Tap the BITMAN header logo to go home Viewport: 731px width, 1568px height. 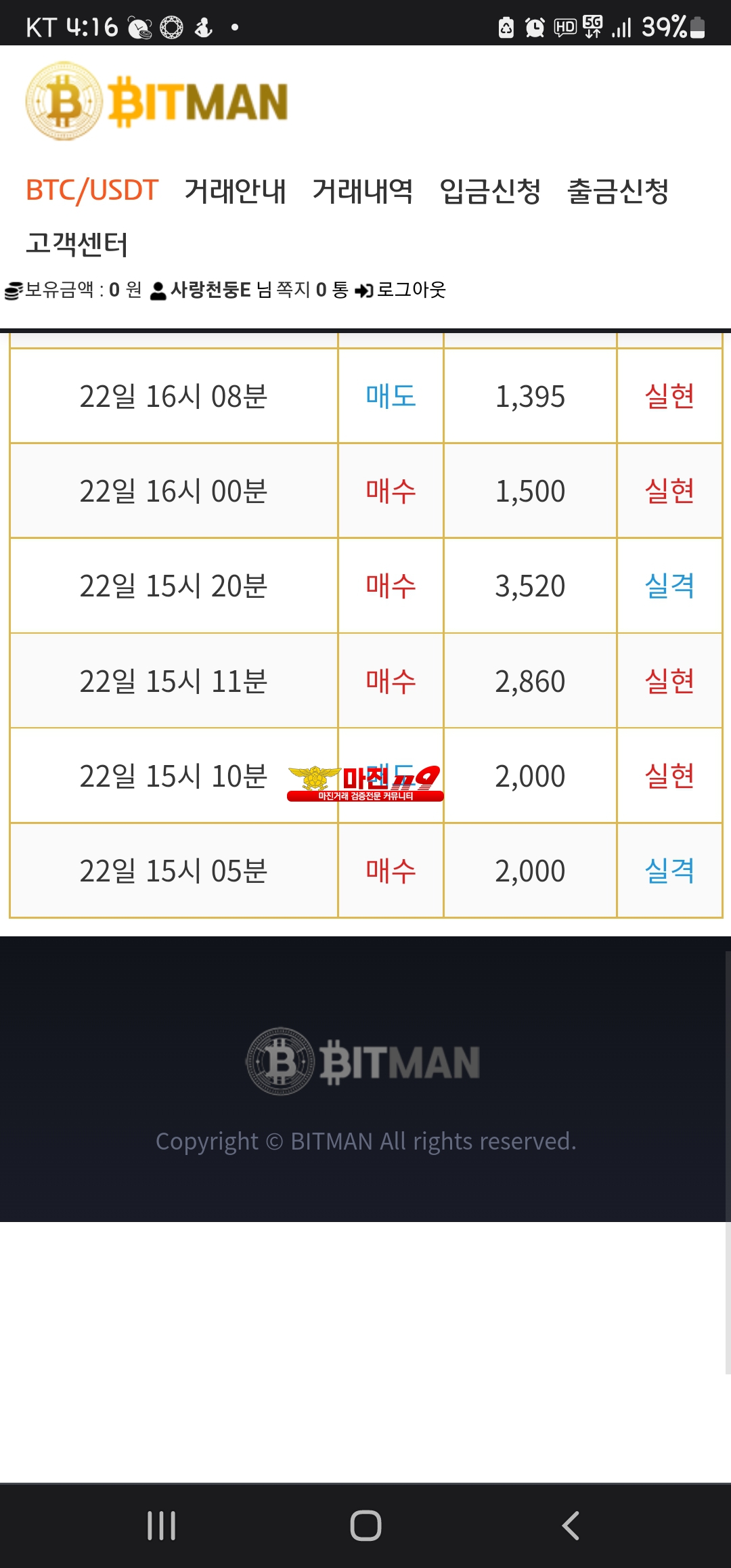(x=157, y=102)
